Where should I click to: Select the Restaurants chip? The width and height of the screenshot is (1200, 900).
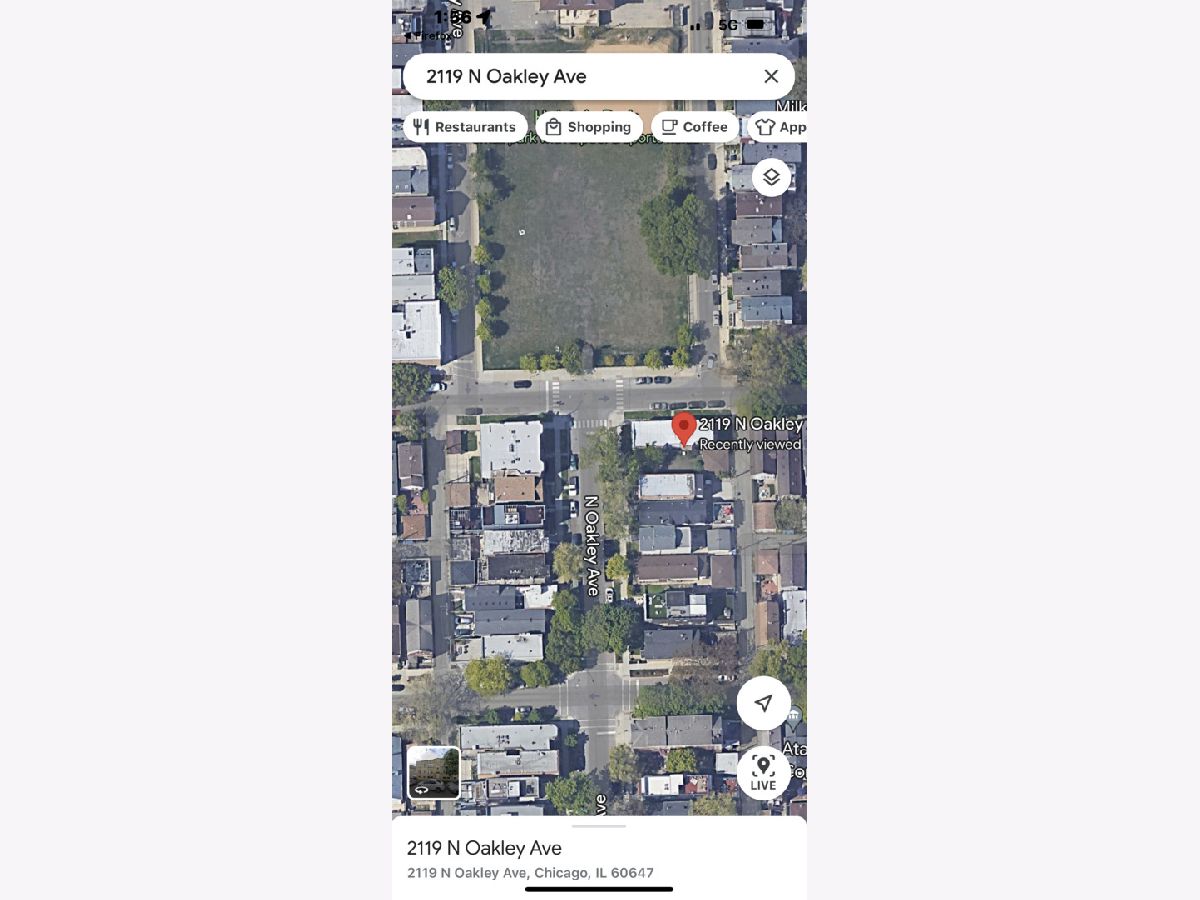465,127
